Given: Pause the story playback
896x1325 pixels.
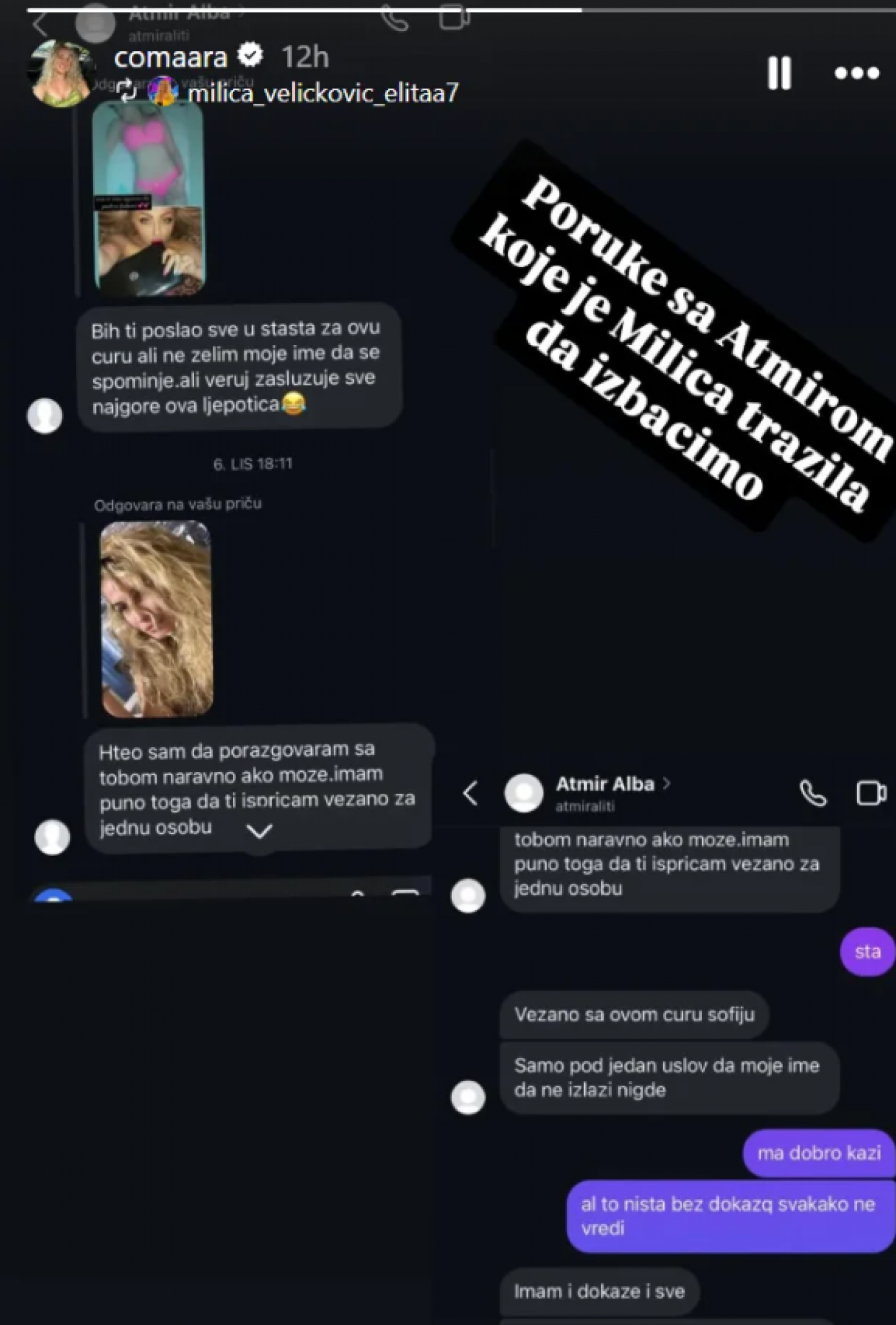Looking at the screenshot, I should pyautogui.click(x=779, y=72).
